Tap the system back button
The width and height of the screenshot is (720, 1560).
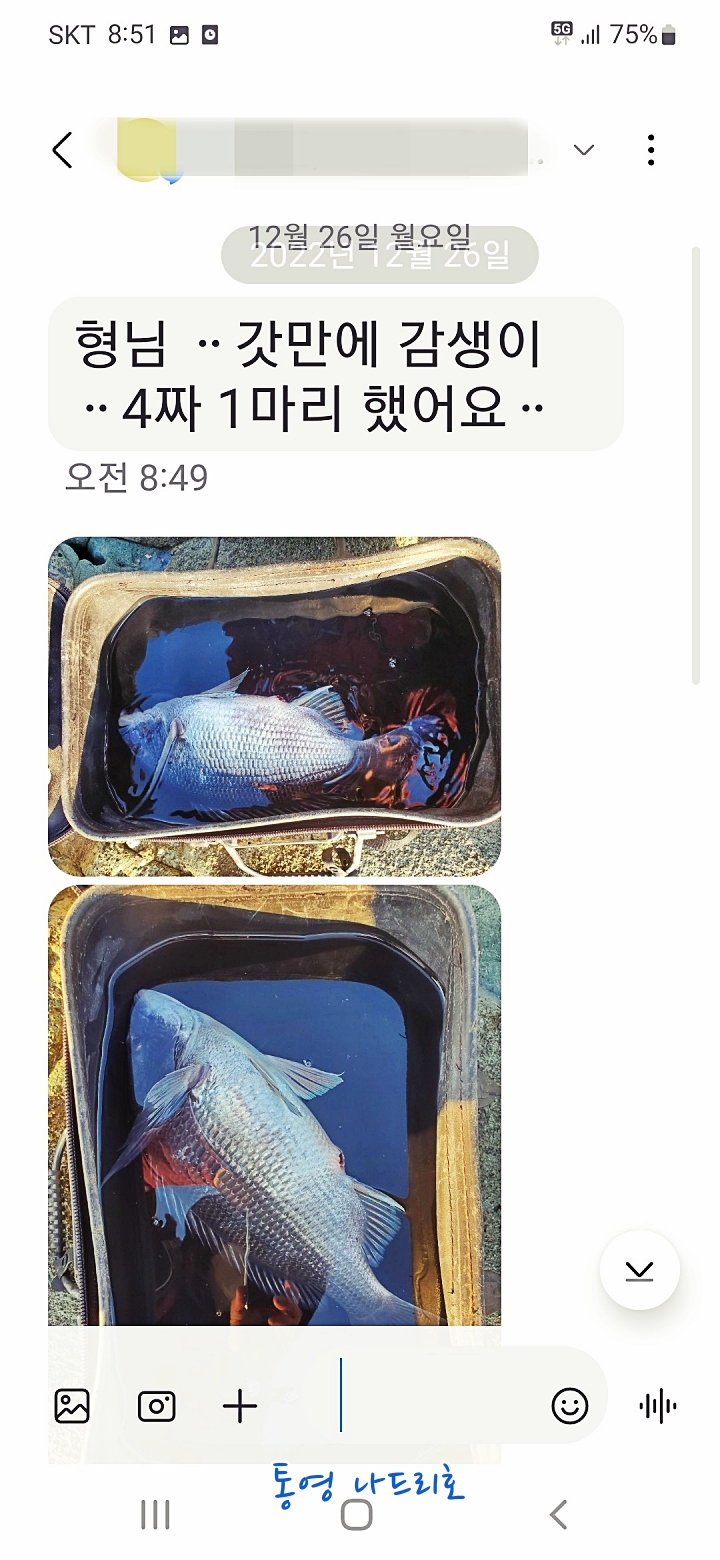tap(559, 1514)
